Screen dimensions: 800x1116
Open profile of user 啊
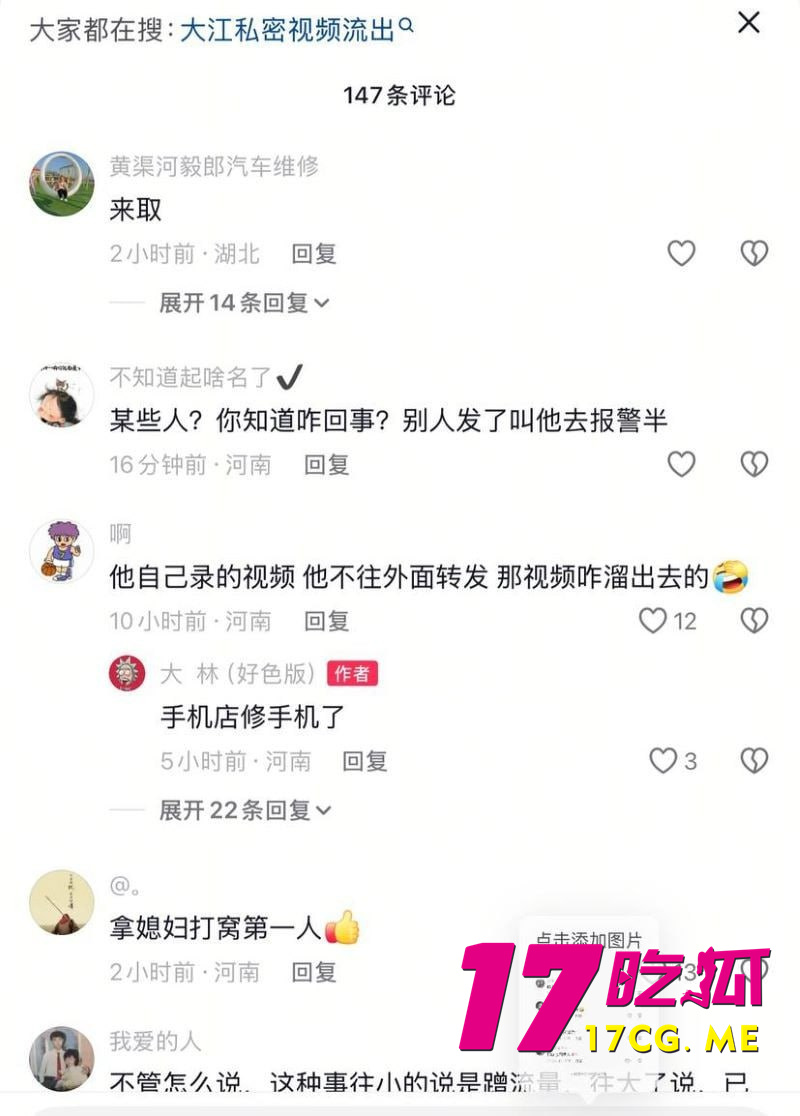point(62,551)
